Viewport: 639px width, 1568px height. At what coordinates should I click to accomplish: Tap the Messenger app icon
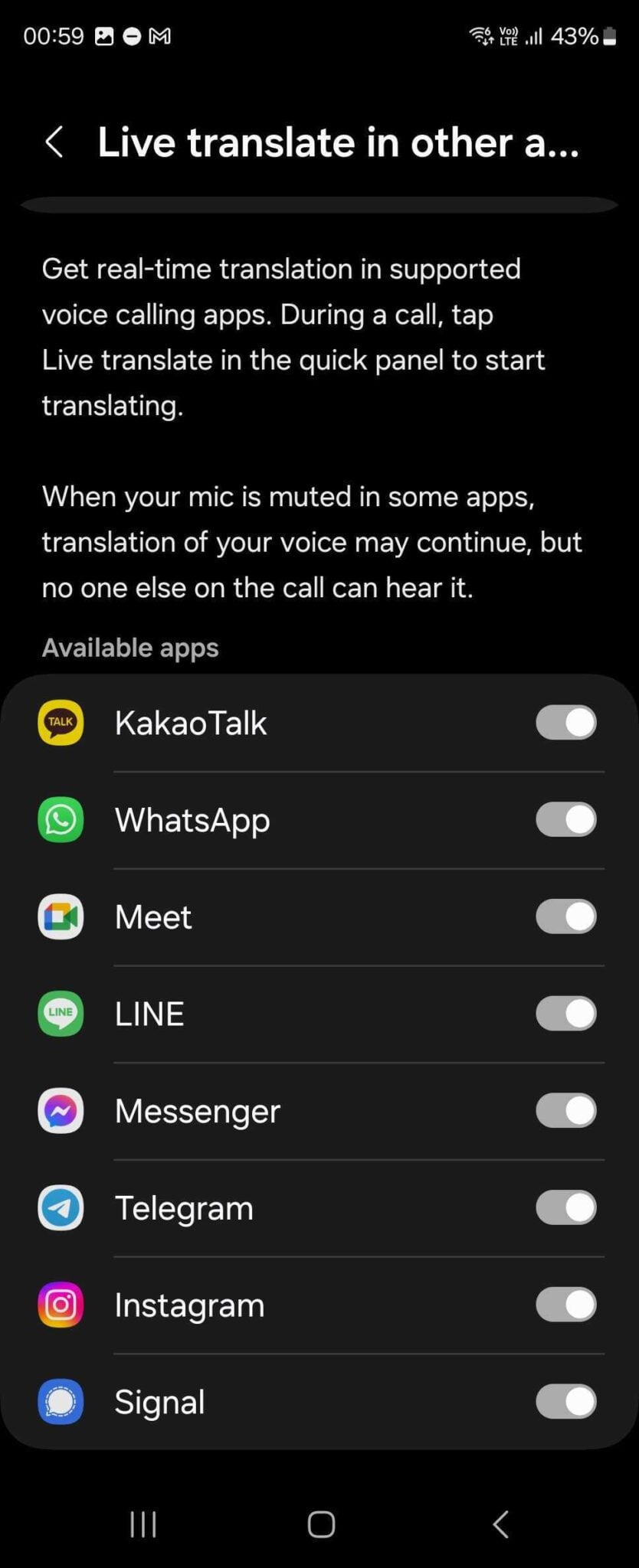60,1111
